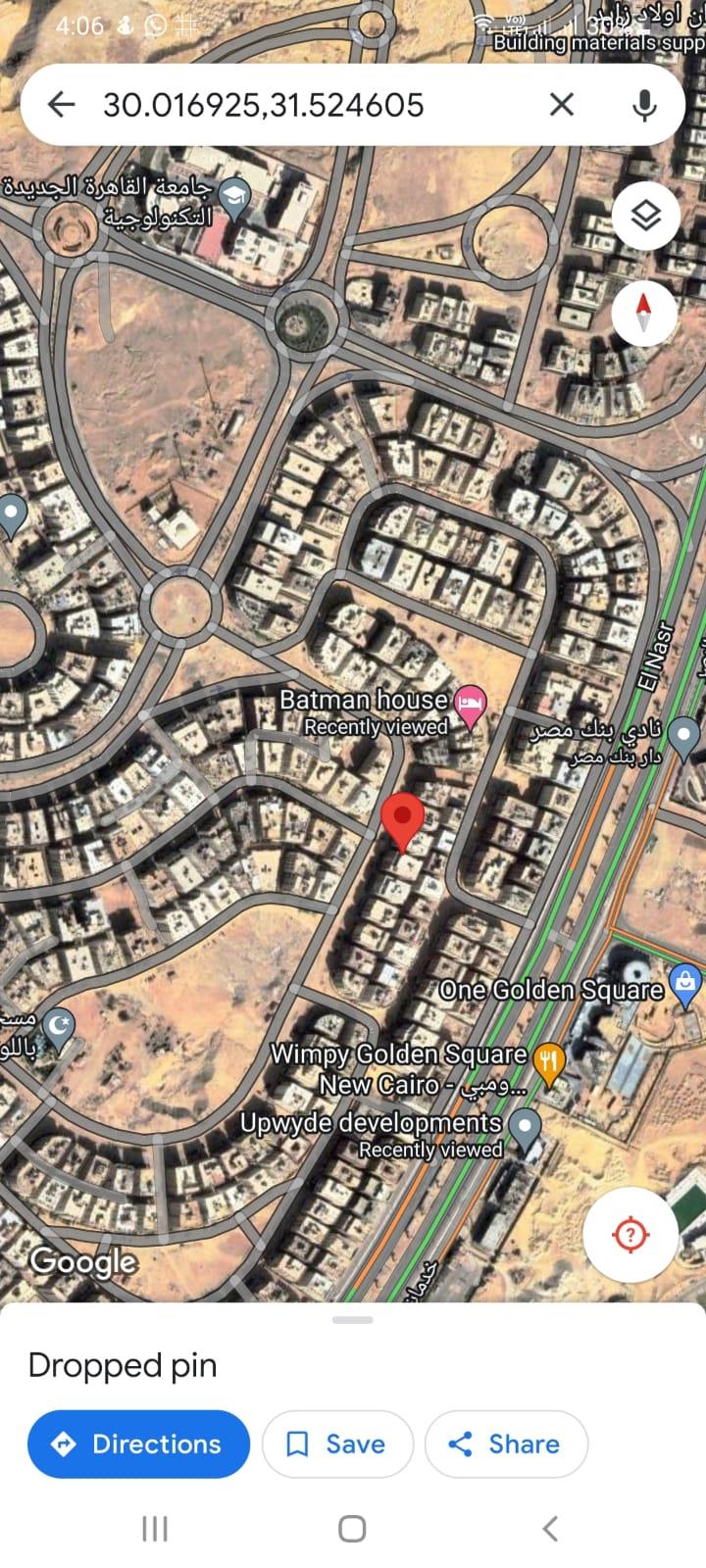Start voice search with the microphone
This screenshot has height=1568, width=706.
(x=644, y=105)
